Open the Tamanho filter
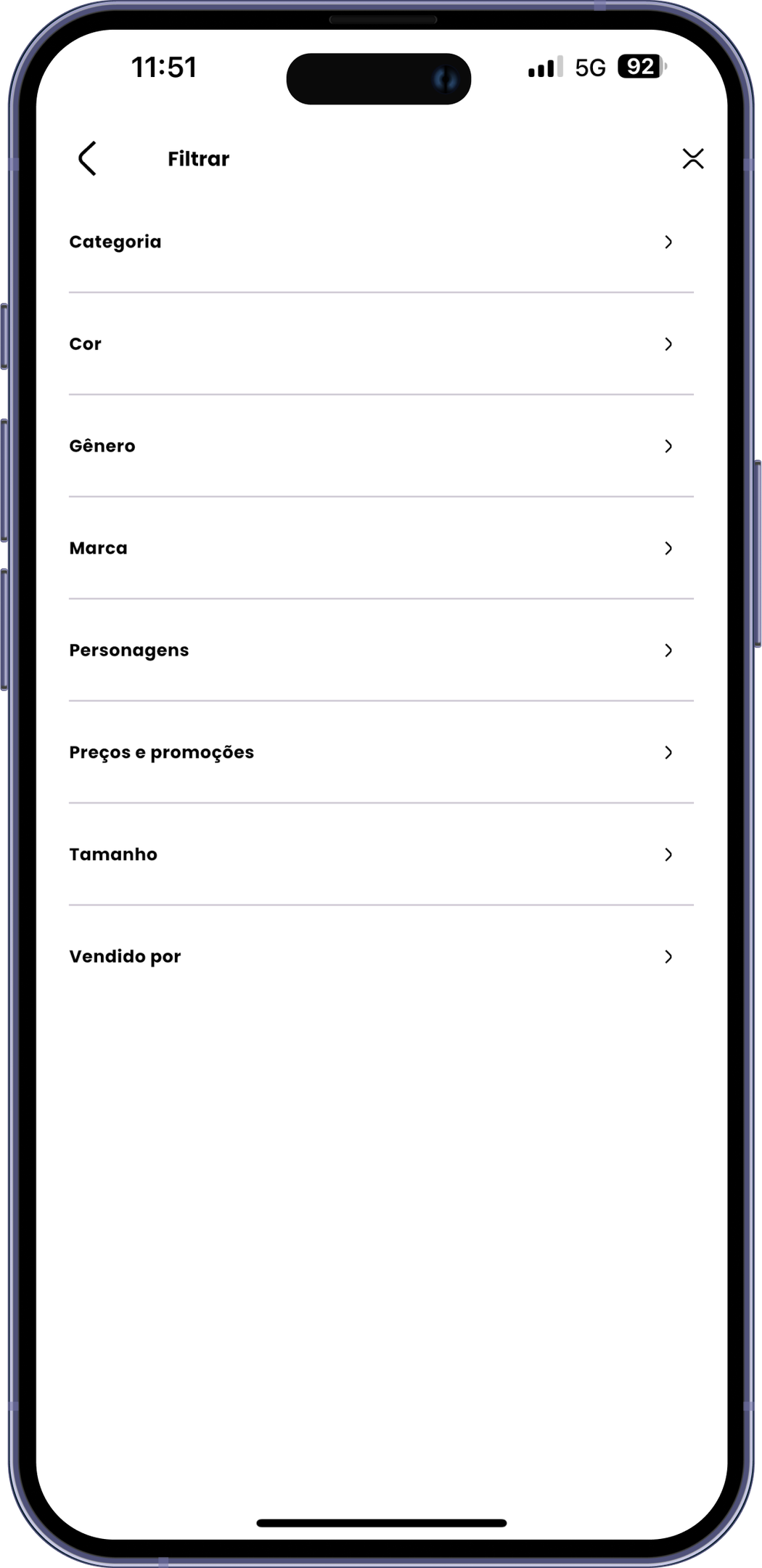The height and width of the screenshot is (1568, 762). coord(381,854)
